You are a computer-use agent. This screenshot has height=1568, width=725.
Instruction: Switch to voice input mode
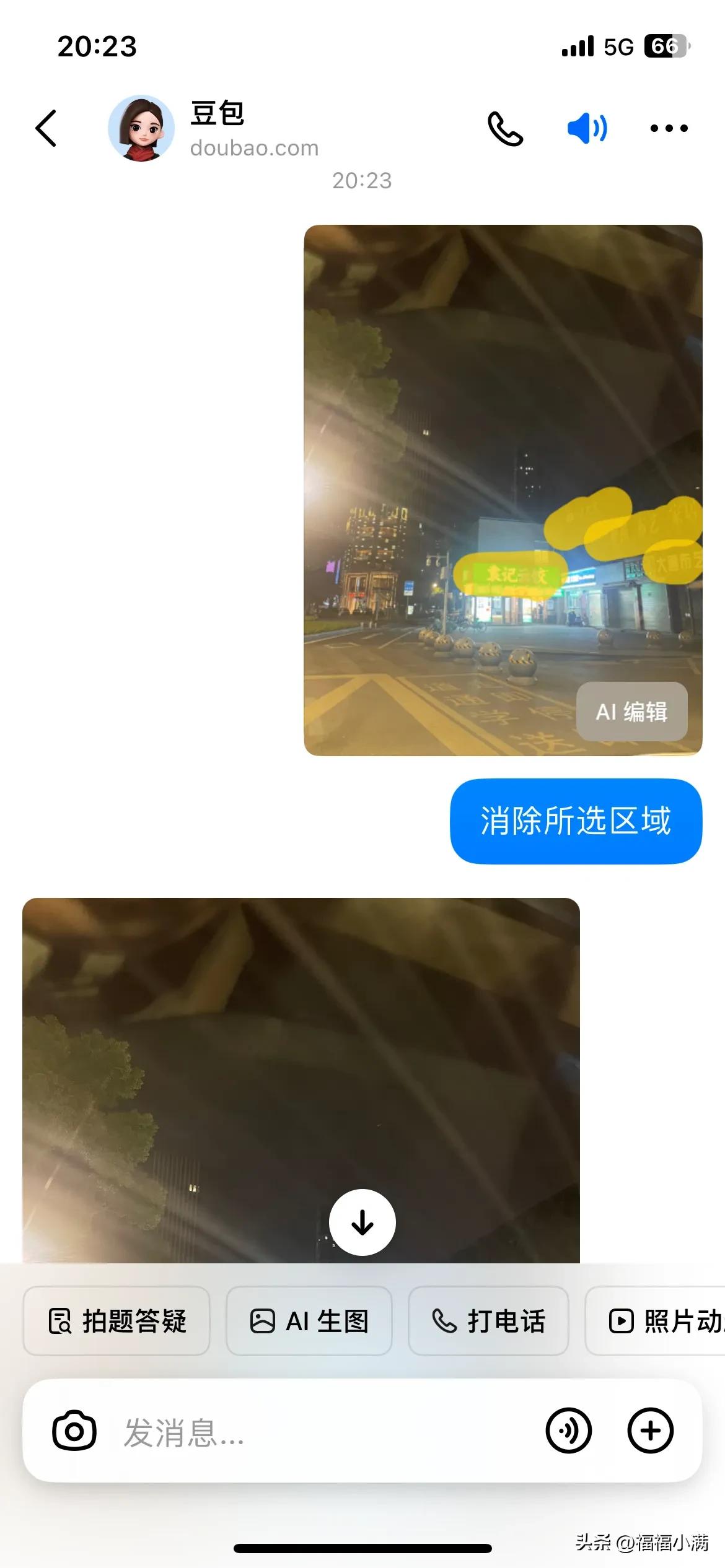point(568,1431)
